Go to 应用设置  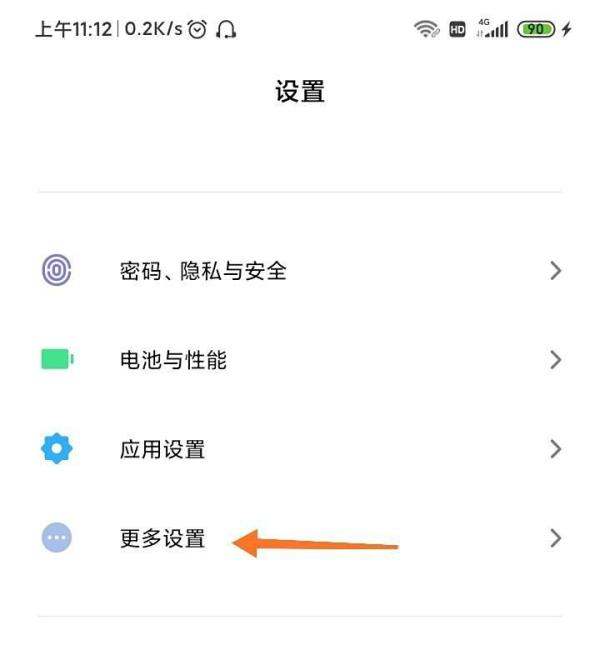[x=162, y=449]
